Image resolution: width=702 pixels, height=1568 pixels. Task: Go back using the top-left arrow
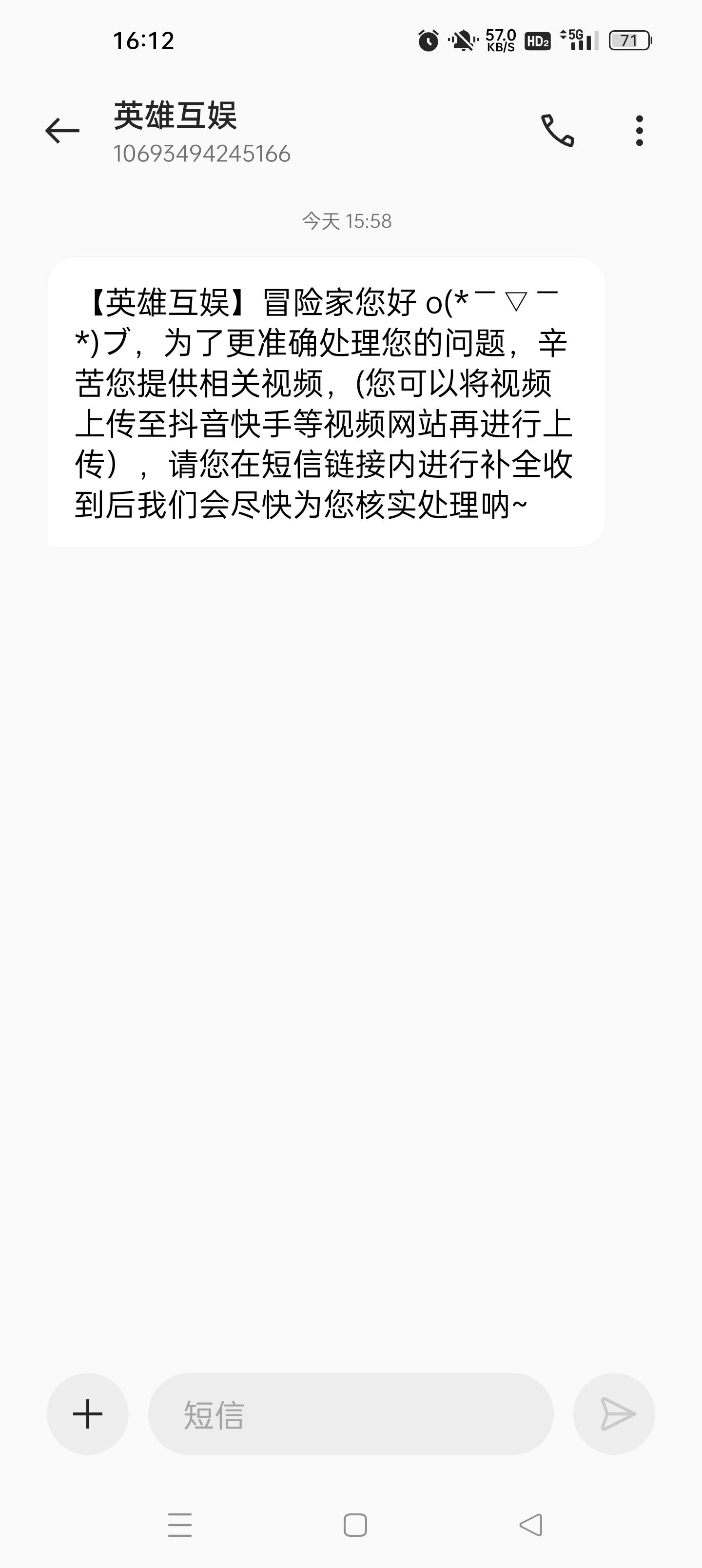tap(62, 130)
